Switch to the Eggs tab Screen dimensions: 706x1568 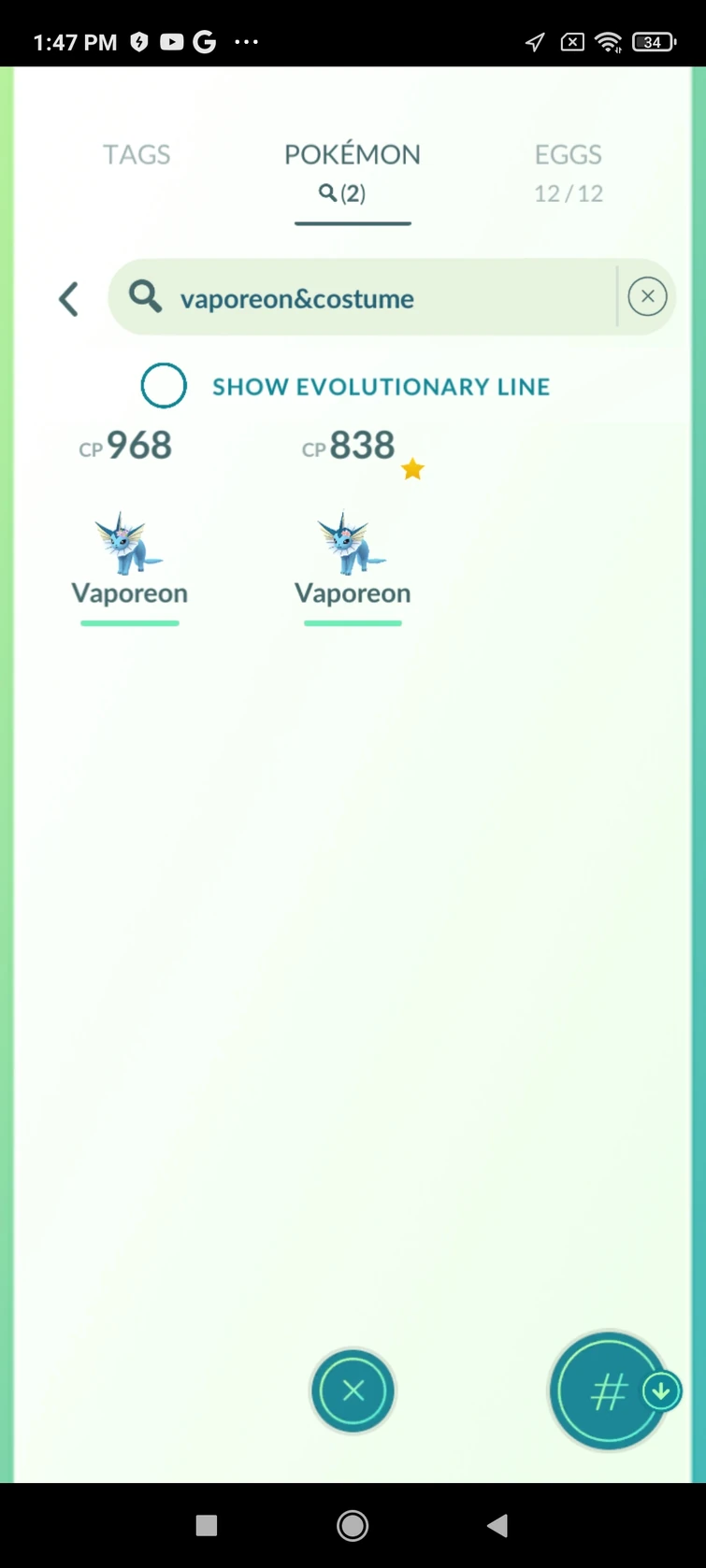pyautogui.click(x=568, y=172)
